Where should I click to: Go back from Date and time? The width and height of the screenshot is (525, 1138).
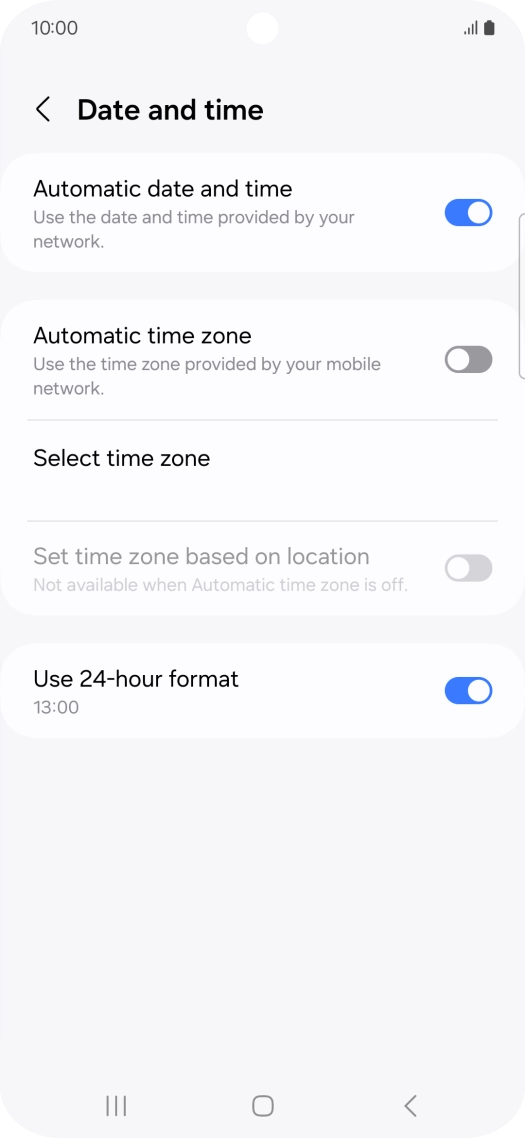pyautogui.click(x=43, y=110)
